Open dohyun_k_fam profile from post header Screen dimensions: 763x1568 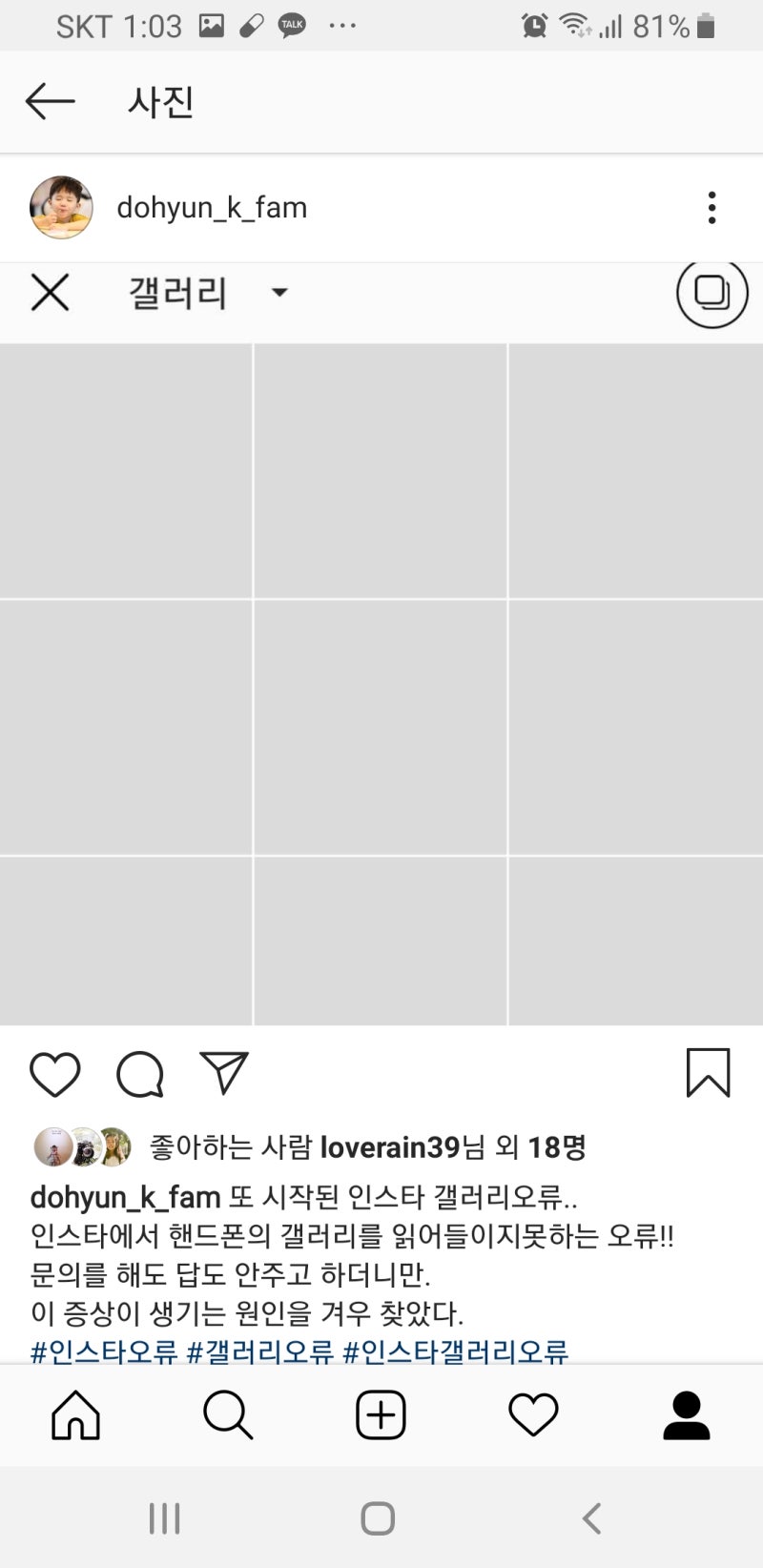[211, 208]
